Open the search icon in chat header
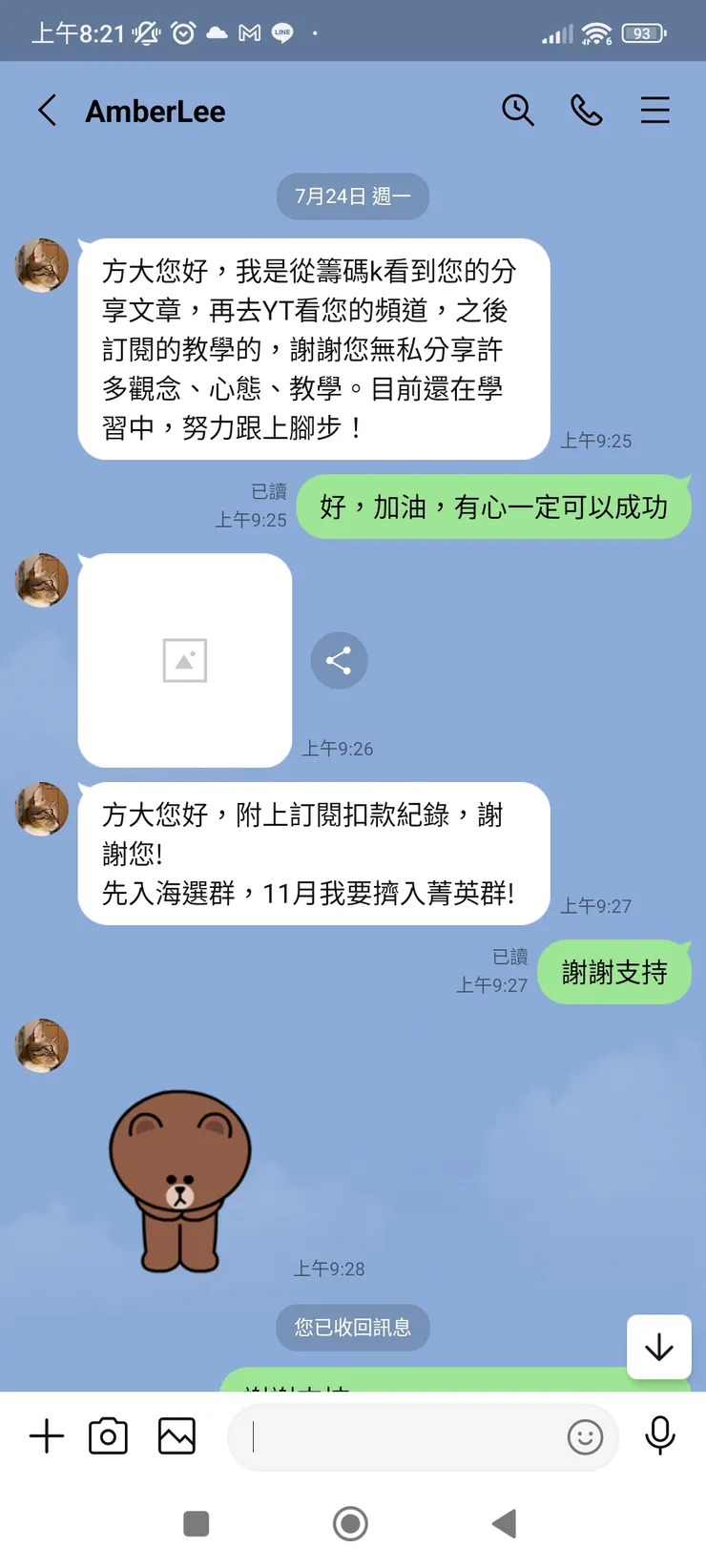Viewport: 706px width, 1568px height. (x=518, y=111)
